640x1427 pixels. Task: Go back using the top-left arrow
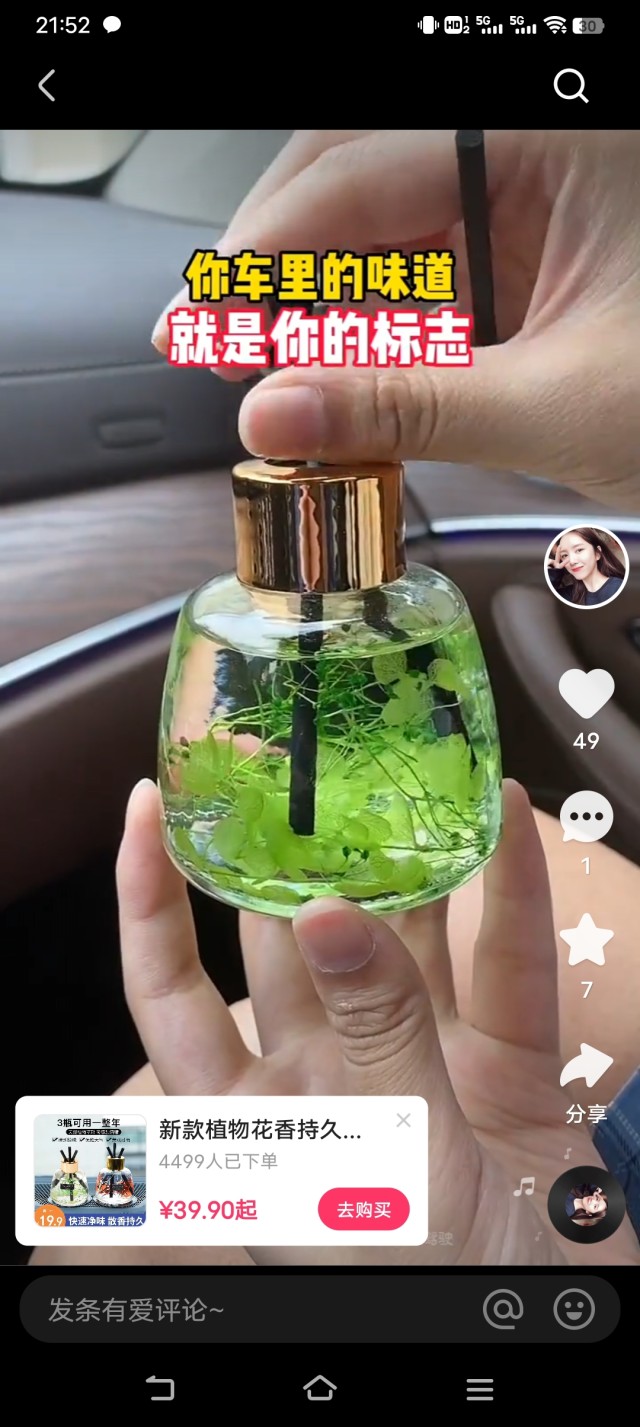[46, 86]
